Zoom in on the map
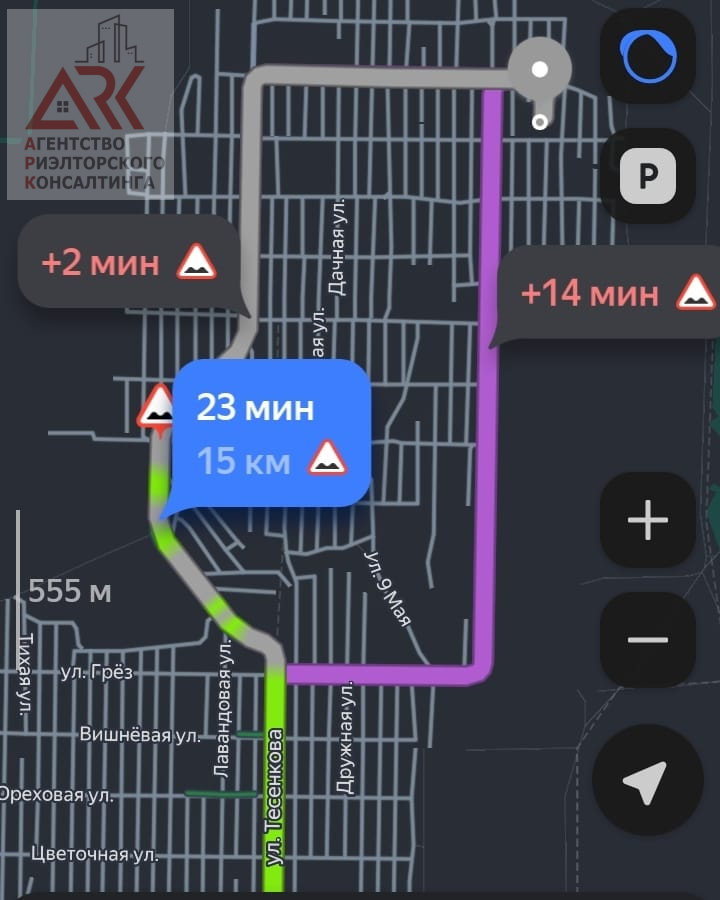 647,521
